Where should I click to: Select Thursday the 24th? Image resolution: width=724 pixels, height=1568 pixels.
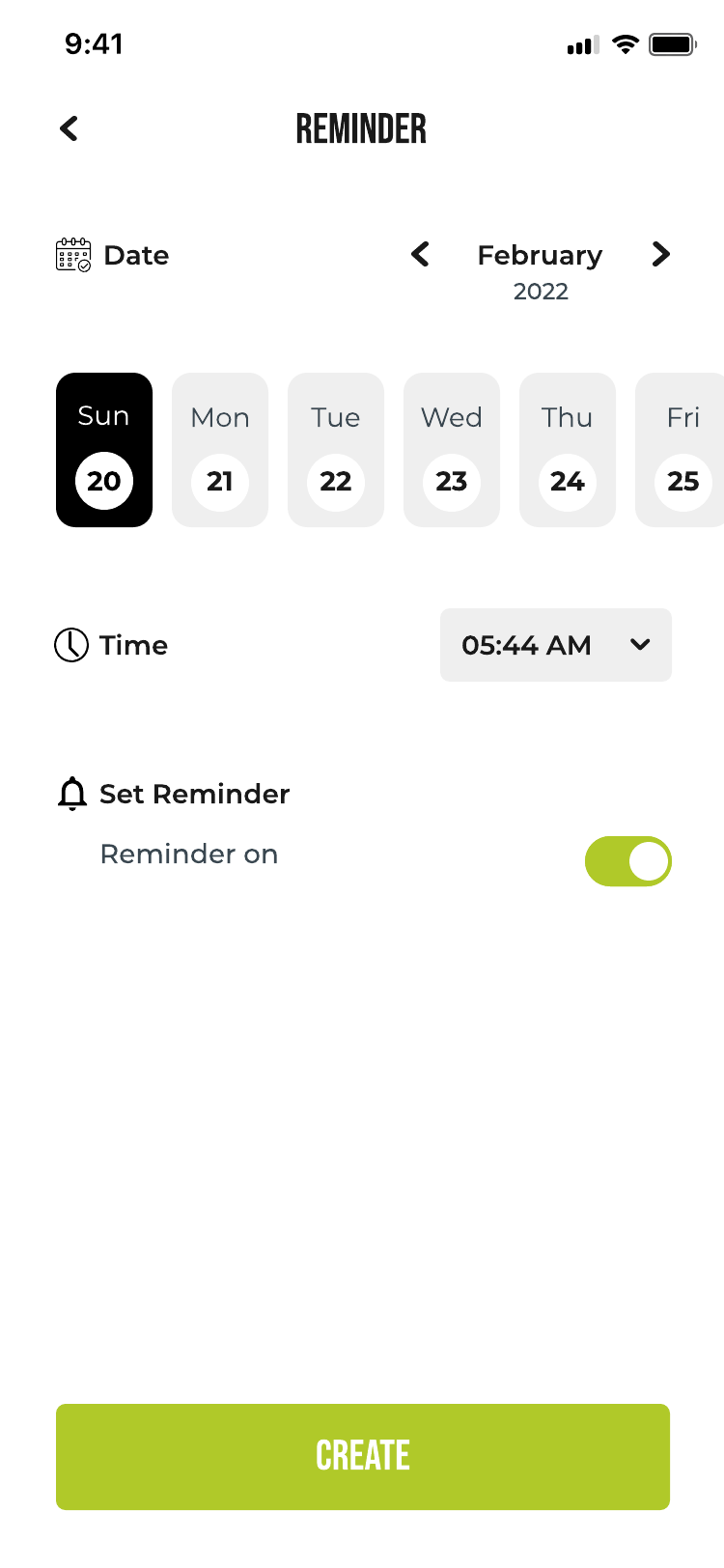point(568,450)
